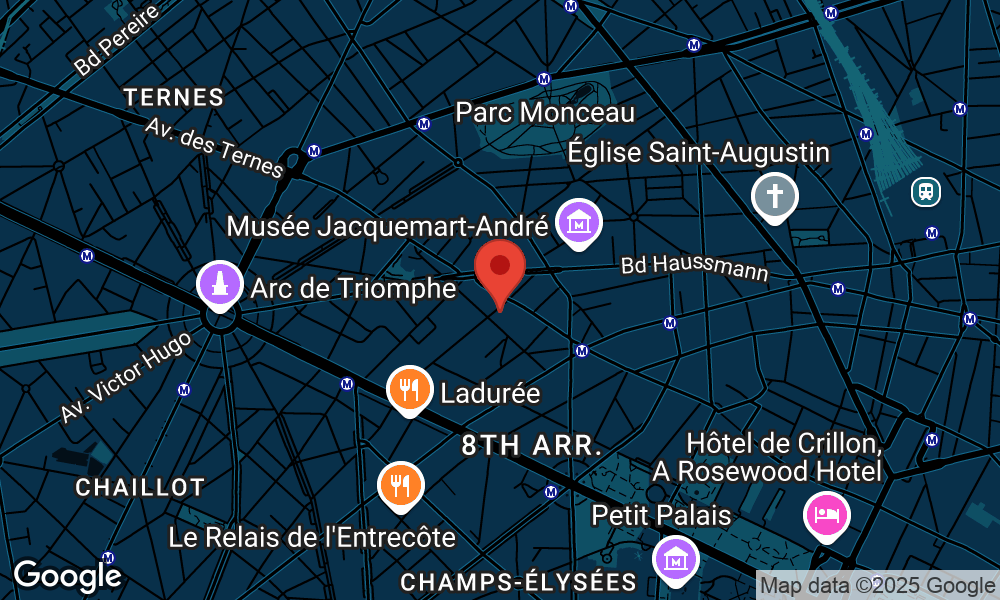Open the Église Saint-Augustin church marker
Screen dimensions: 1000x600
tap(774, 196)
